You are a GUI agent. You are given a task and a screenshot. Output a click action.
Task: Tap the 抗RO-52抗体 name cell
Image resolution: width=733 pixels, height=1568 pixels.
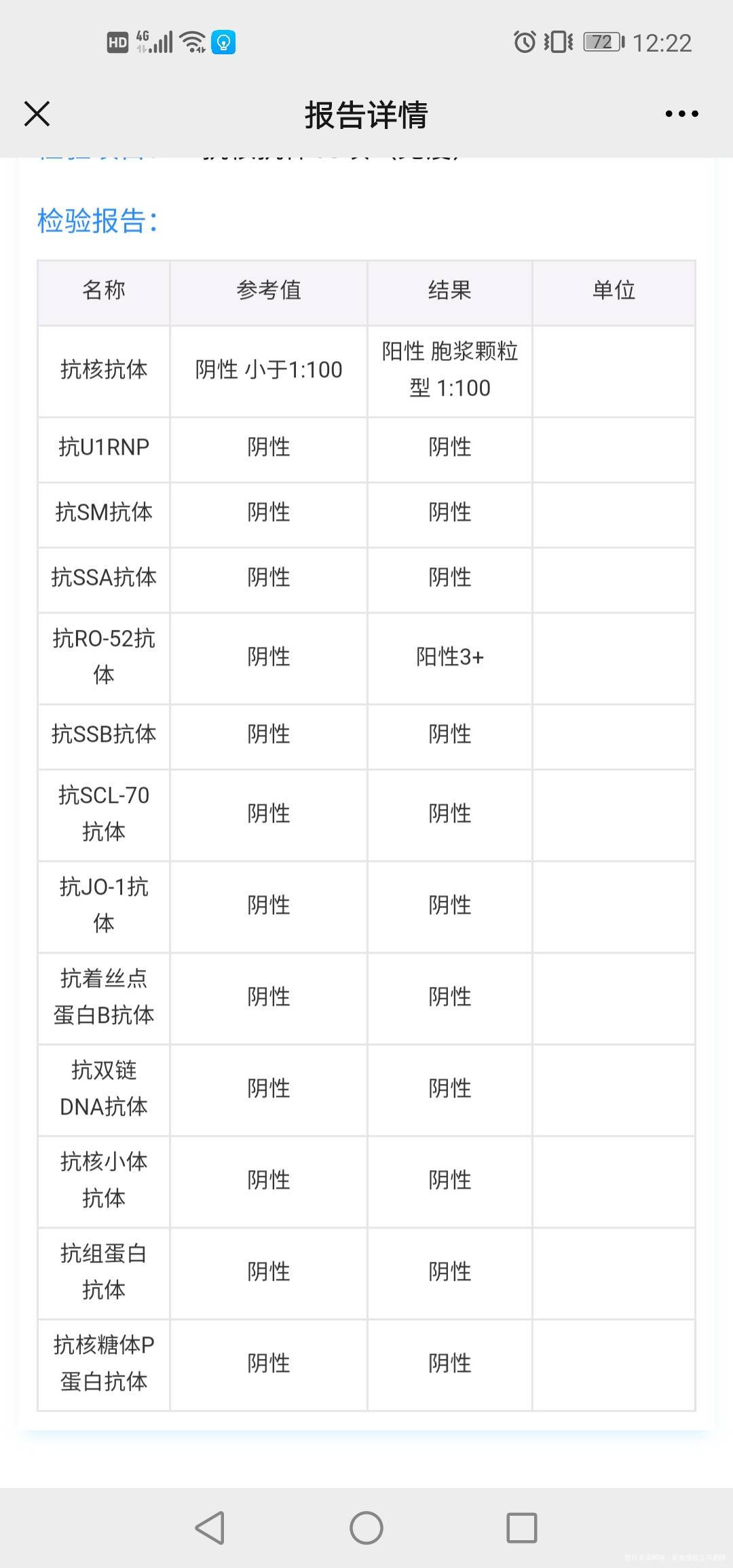[x=102, y=657]
